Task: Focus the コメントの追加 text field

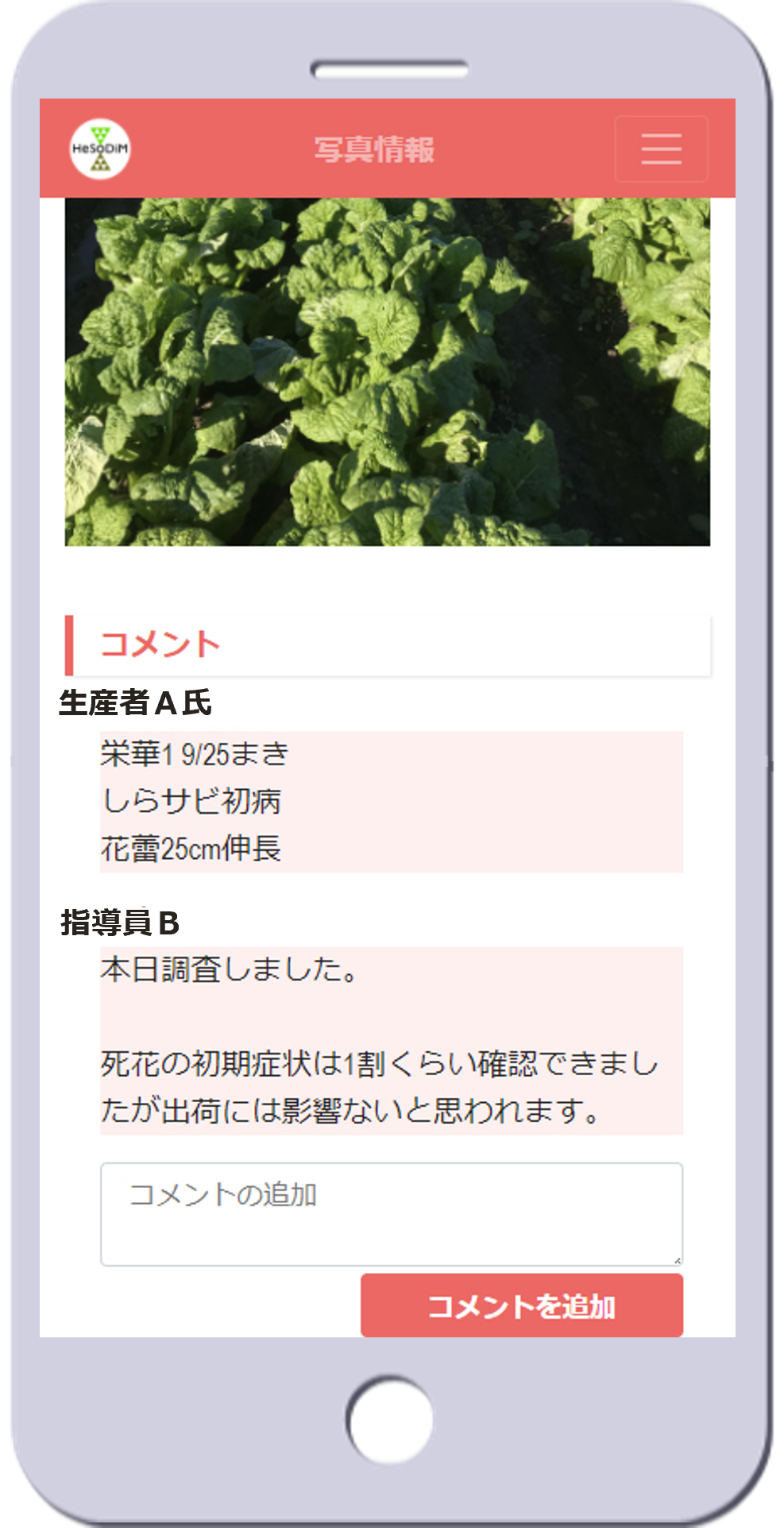Action: tap(391, 1213)
